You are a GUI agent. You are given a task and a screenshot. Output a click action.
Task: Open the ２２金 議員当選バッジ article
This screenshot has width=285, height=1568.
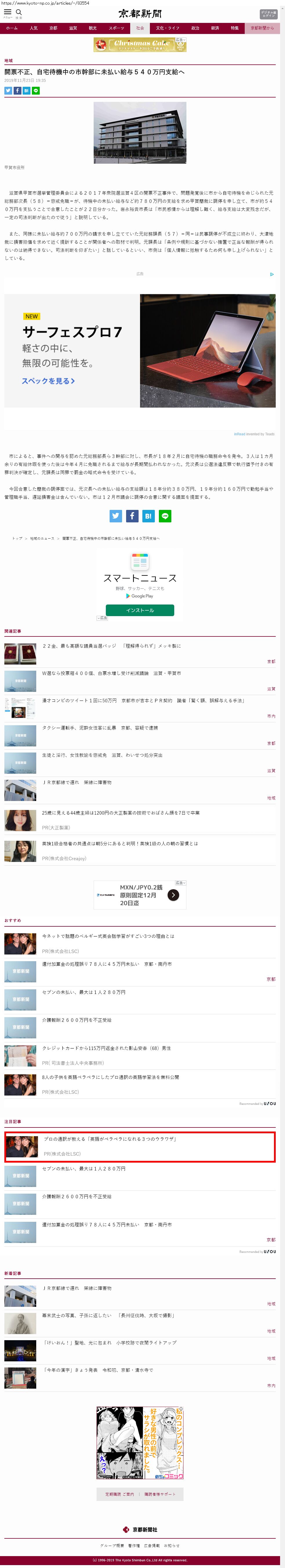tap(111, 646)
